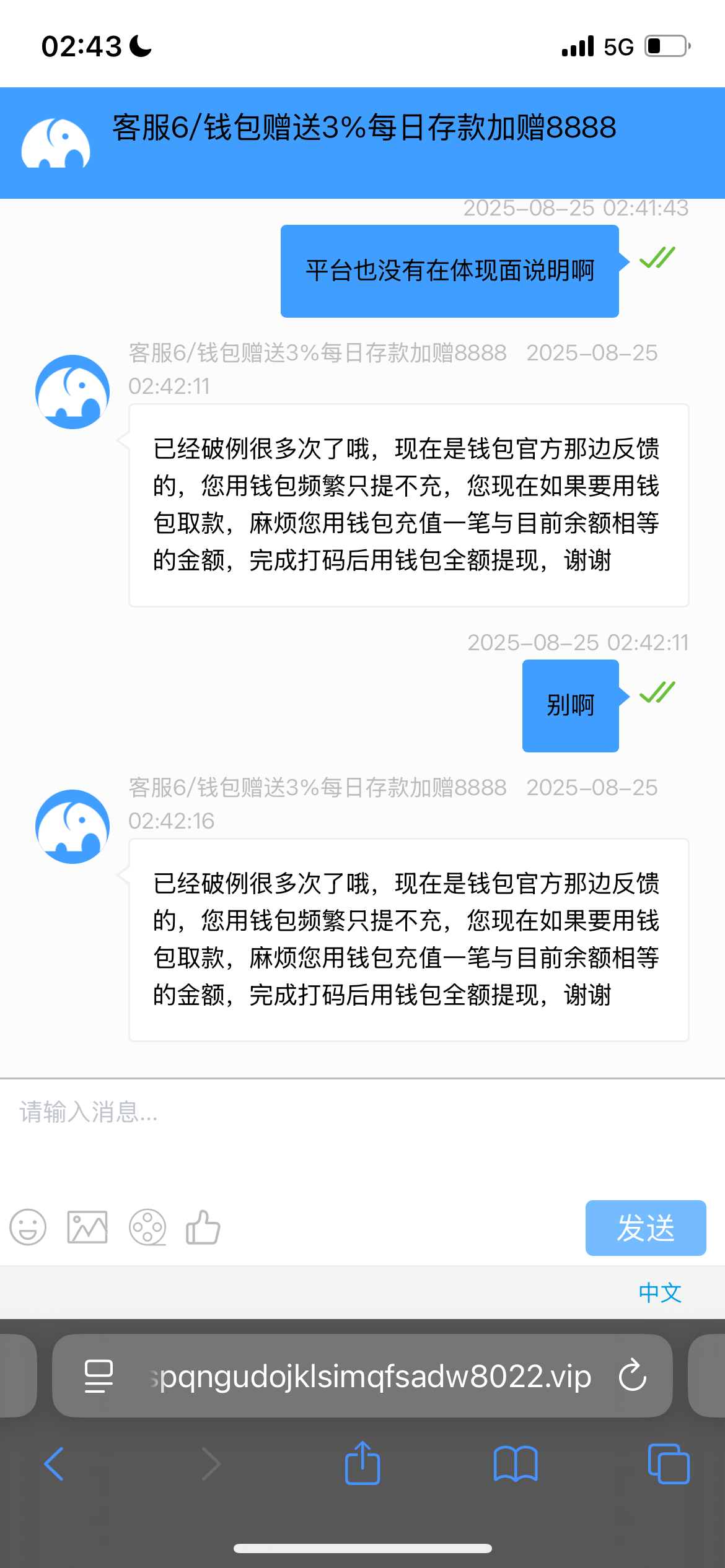
Task: Navigate back to previous page
Action: [55, 1464]
